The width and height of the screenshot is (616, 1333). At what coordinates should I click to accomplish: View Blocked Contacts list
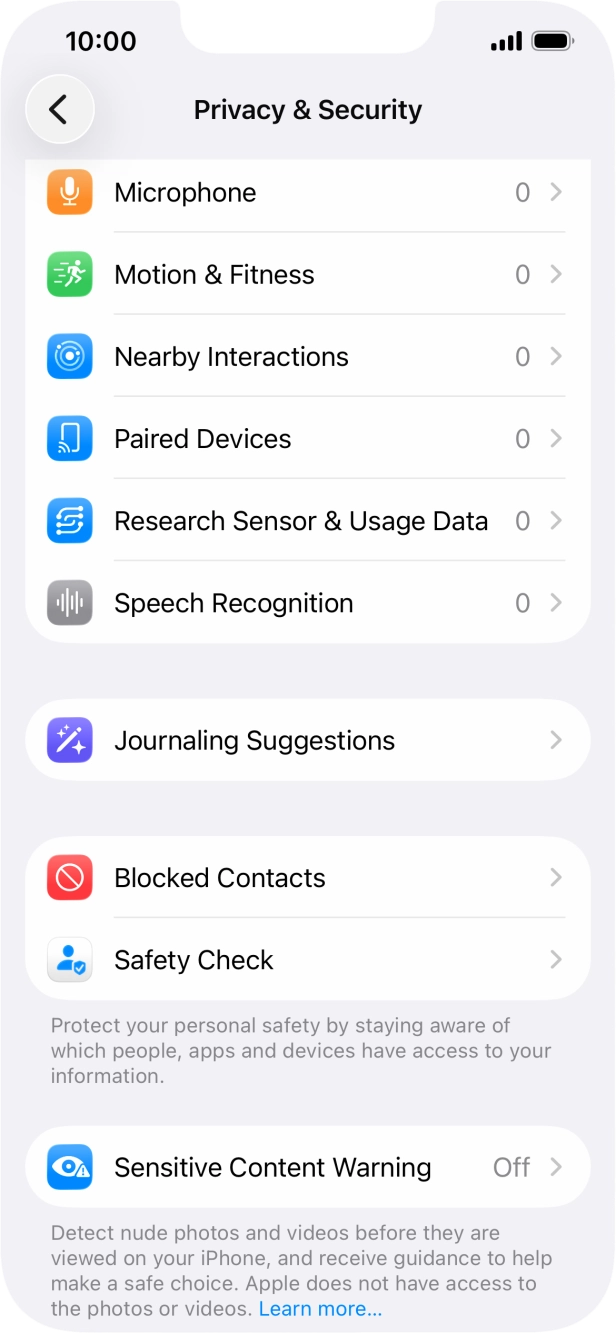pos(307,878)
